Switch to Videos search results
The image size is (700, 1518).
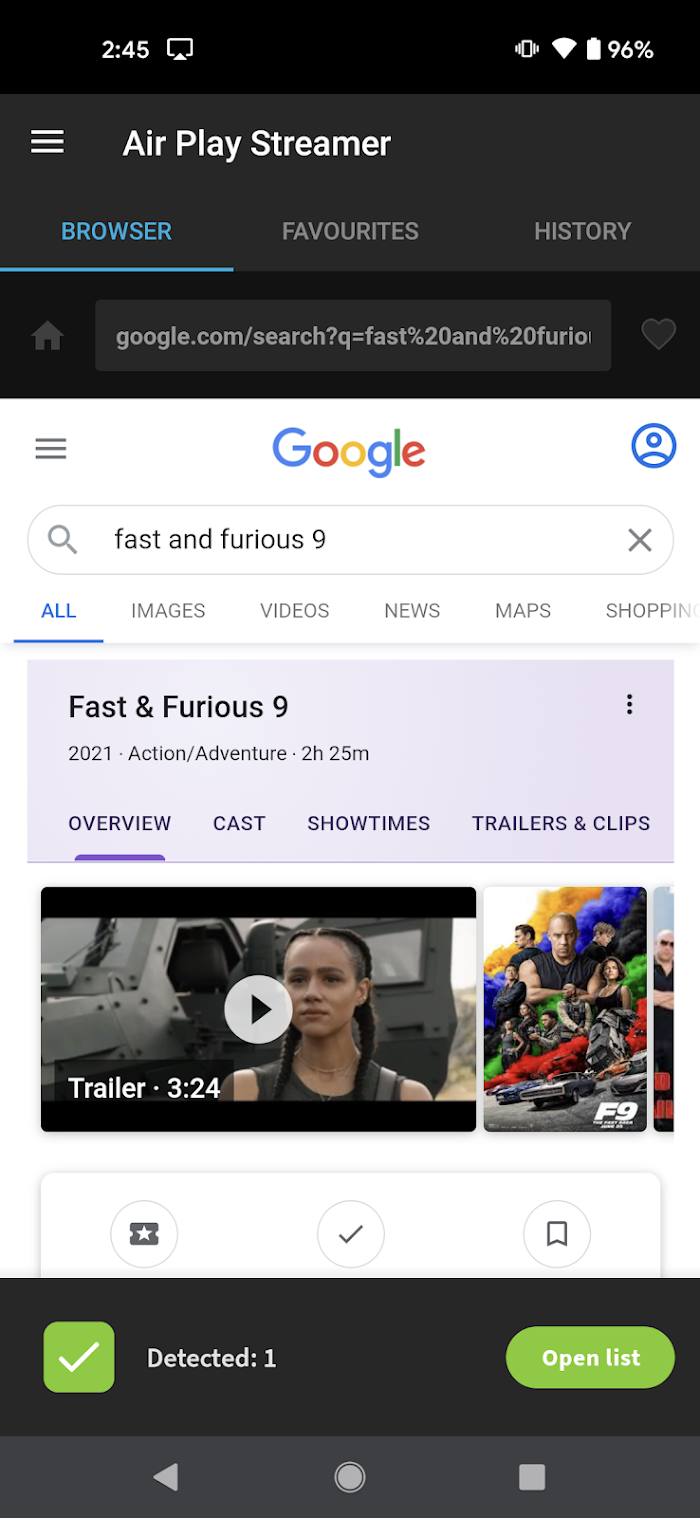click(294, 610)
